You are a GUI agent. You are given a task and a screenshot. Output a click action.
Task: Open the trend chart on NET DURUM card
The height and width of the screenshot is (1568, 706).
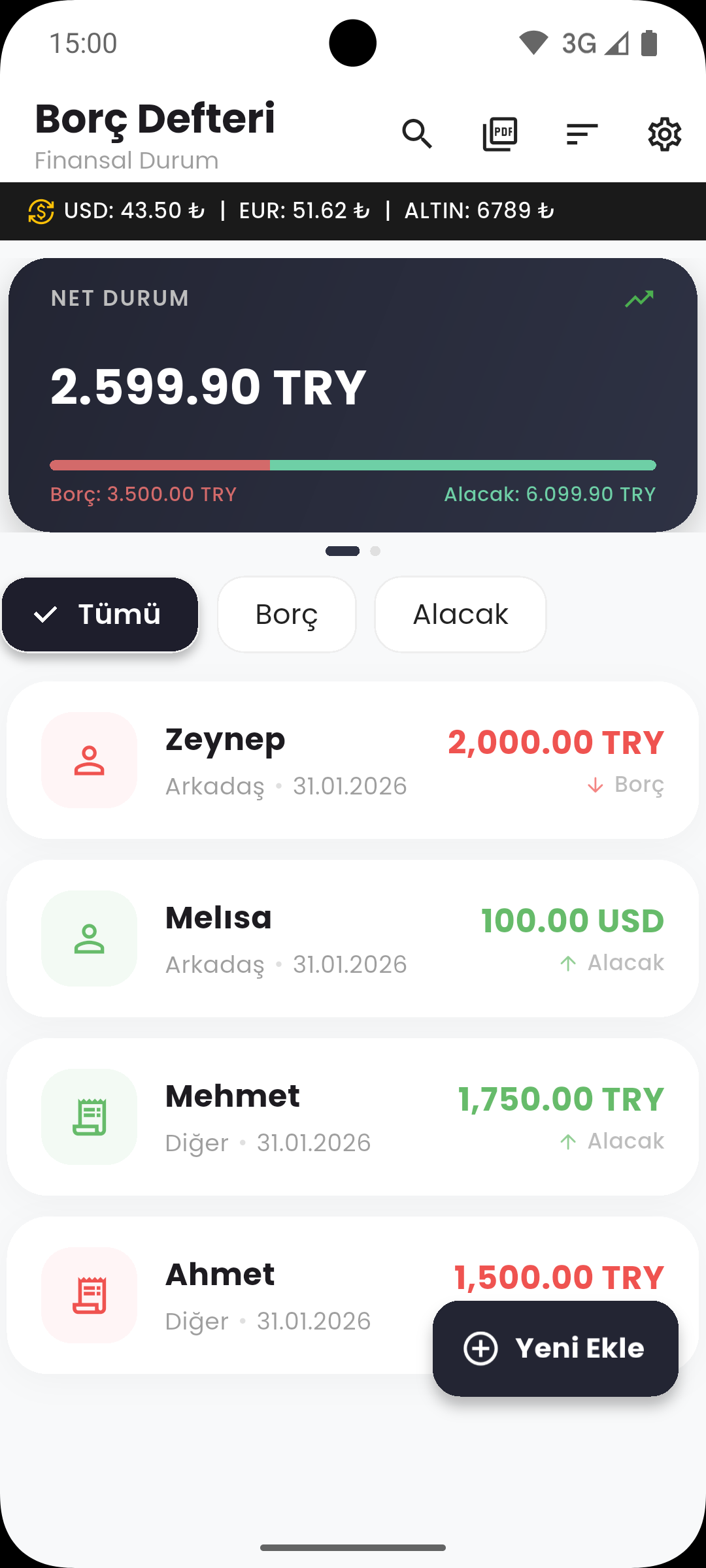pyautogui.click(x=641, y=298)
